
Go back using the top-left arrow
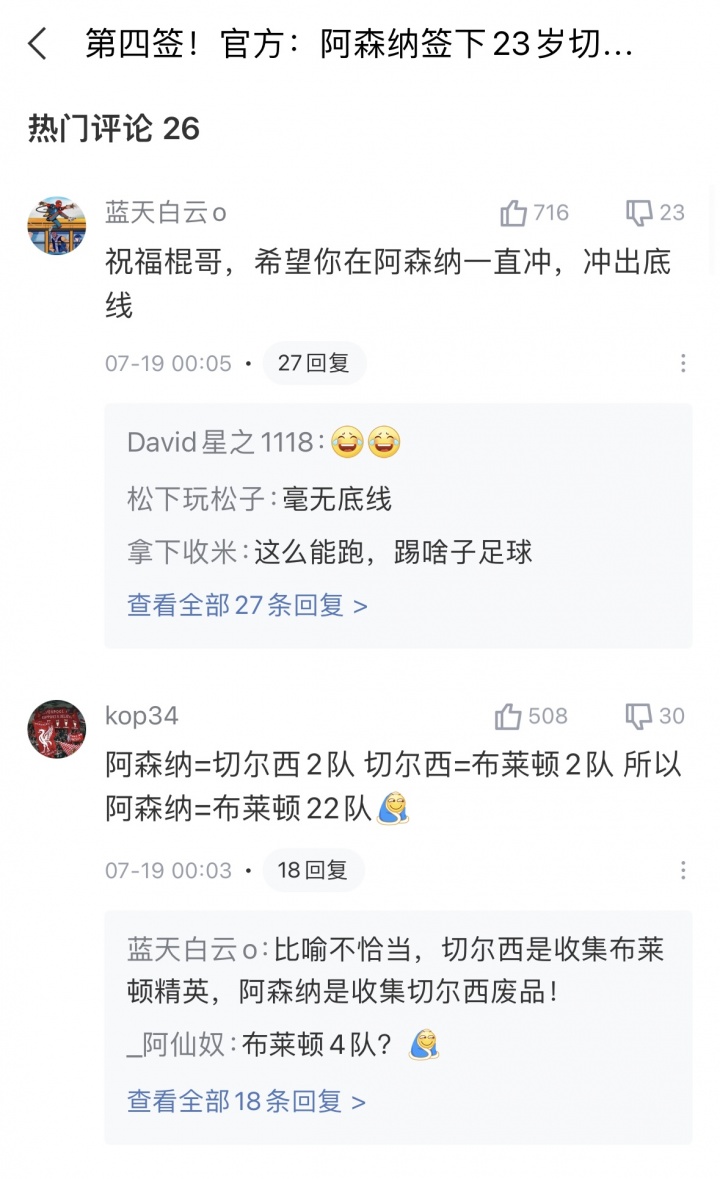pyautogui.click(x=38, y=44)
